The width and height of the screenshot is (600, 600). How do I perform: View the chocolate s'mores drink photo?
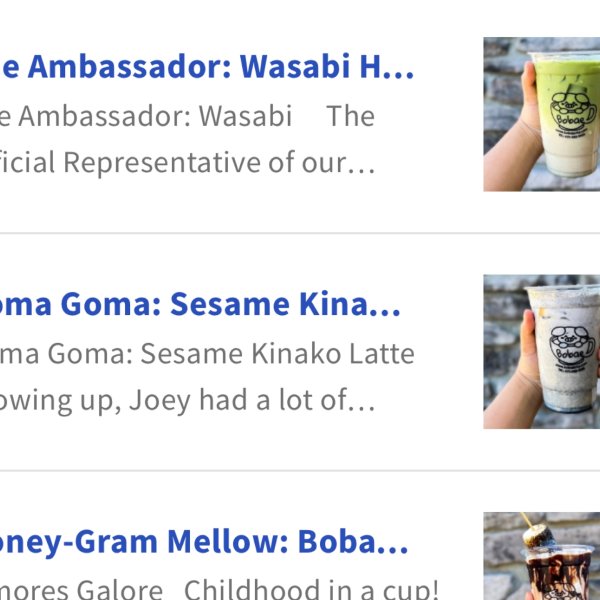coord(541,557)
